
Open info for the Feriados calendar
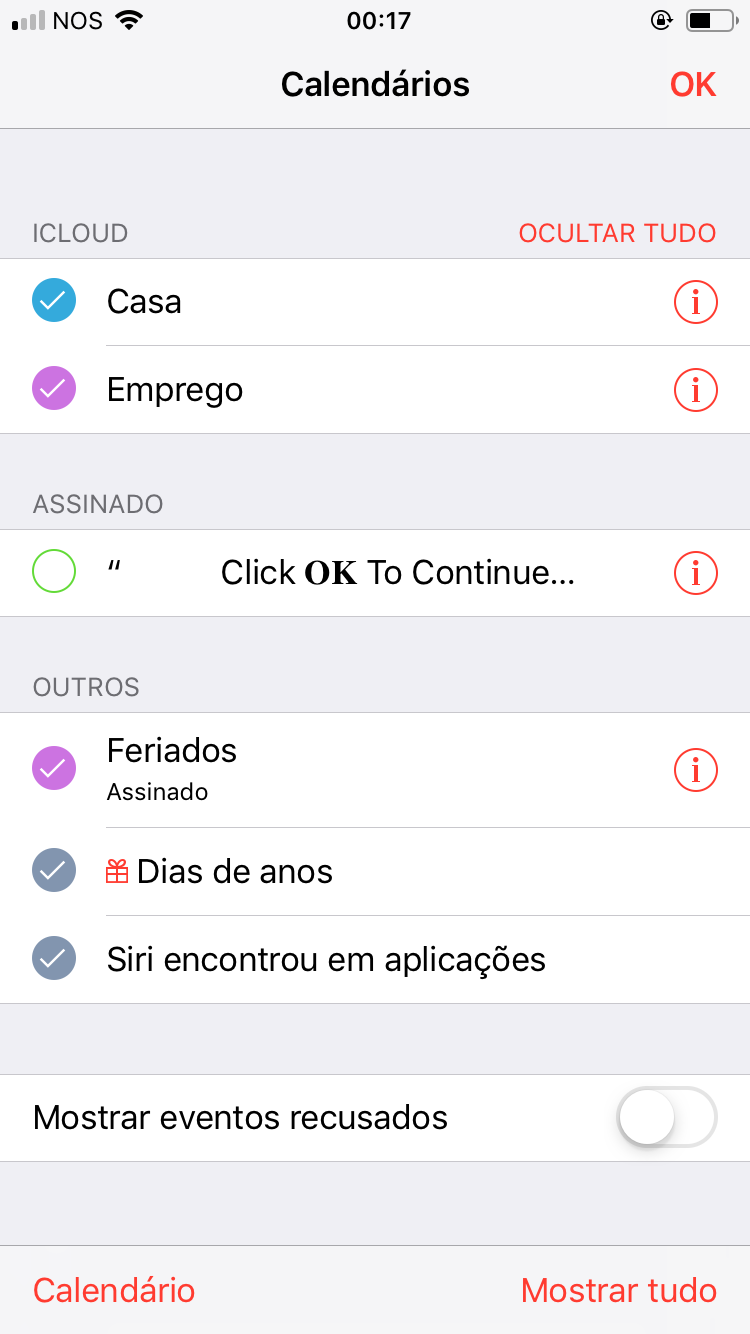click(x=696, y=770)
